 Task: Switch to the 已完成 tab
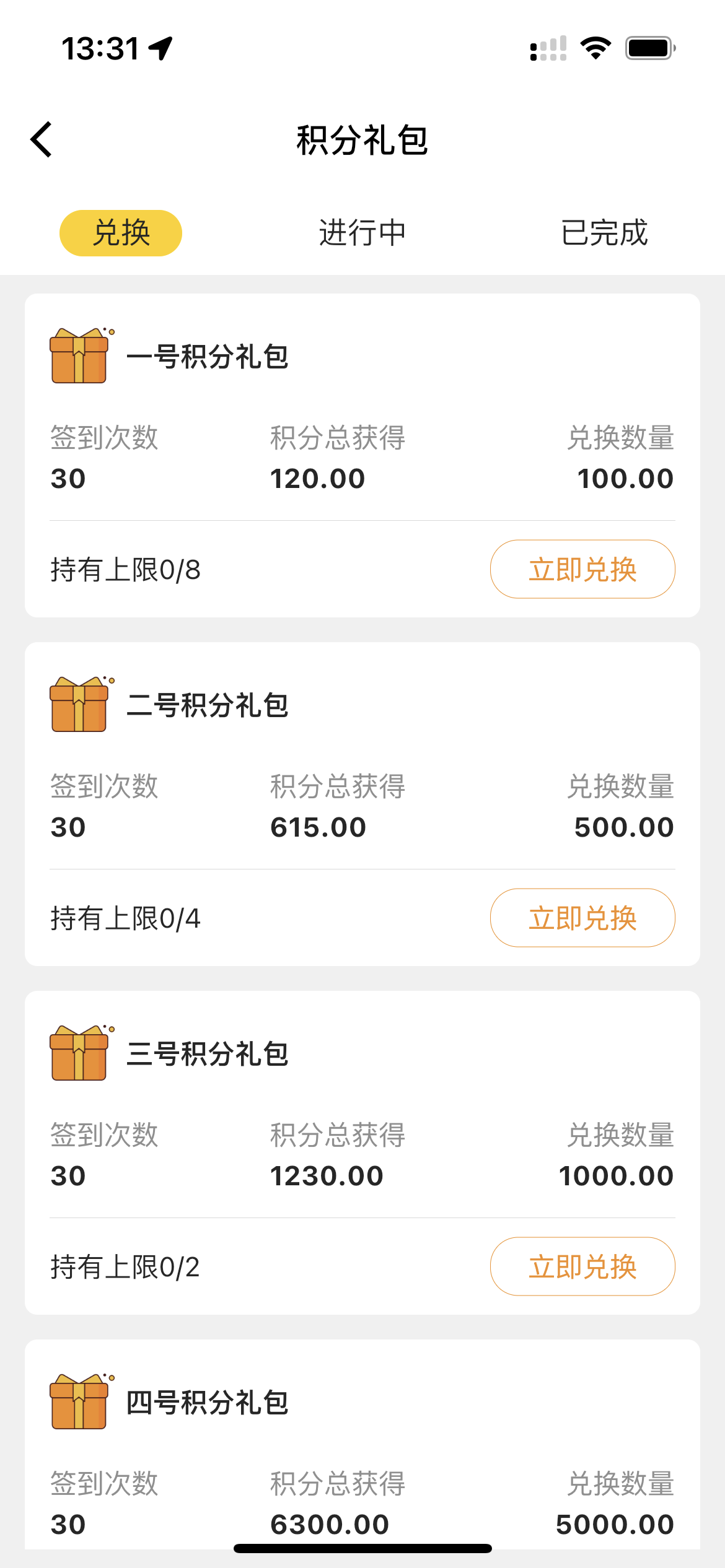(604, 233)
